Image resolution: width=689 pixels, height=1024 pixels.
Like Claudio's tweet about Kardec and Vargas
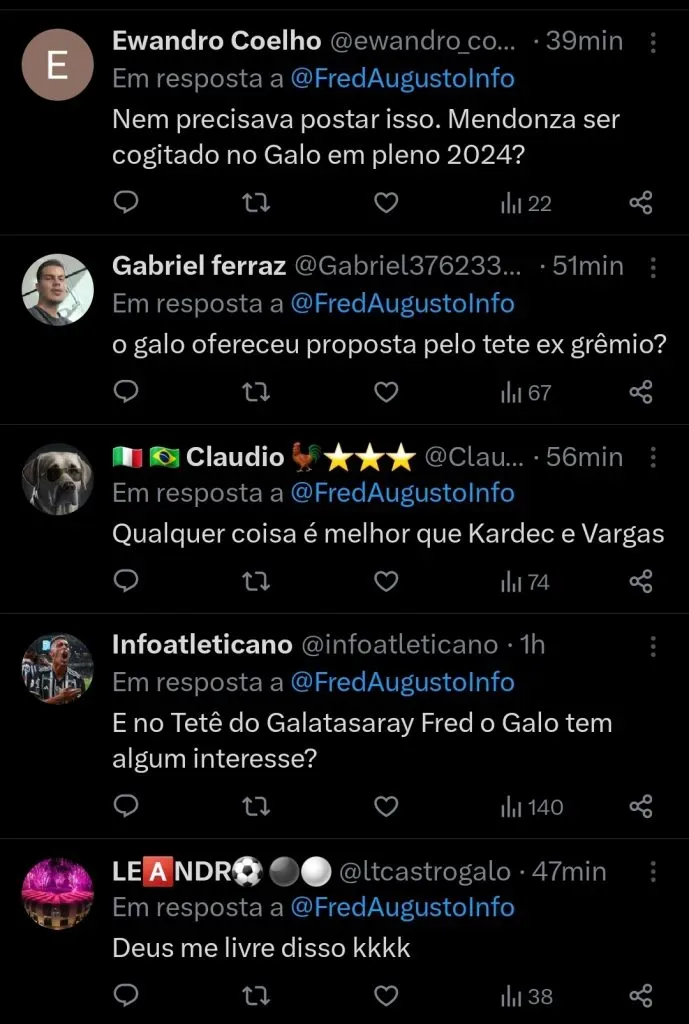[x=386, y=581]
